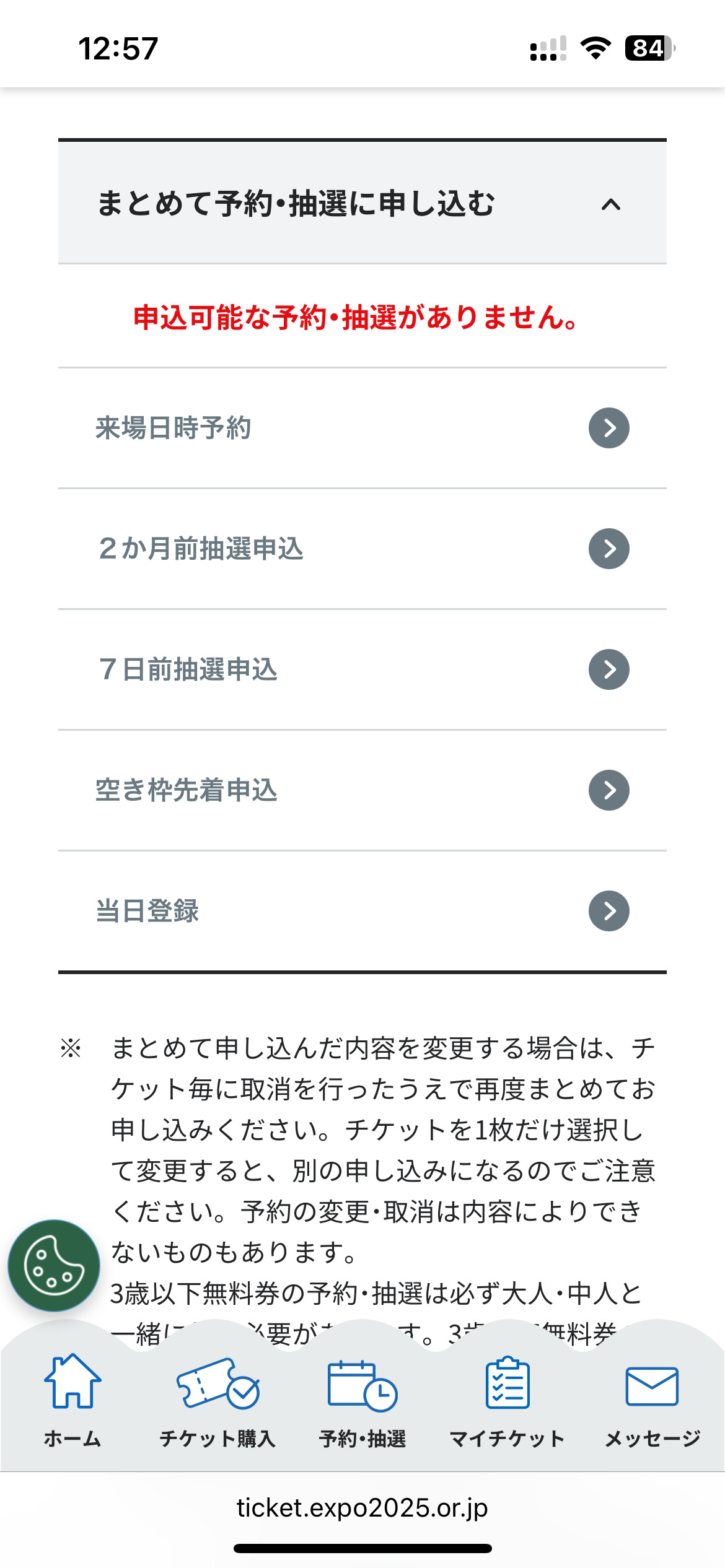The width and height of the screenshot is (725, 1568).
Task: Open ２か月前抽選申込 row
Action: tap(362, 549)
